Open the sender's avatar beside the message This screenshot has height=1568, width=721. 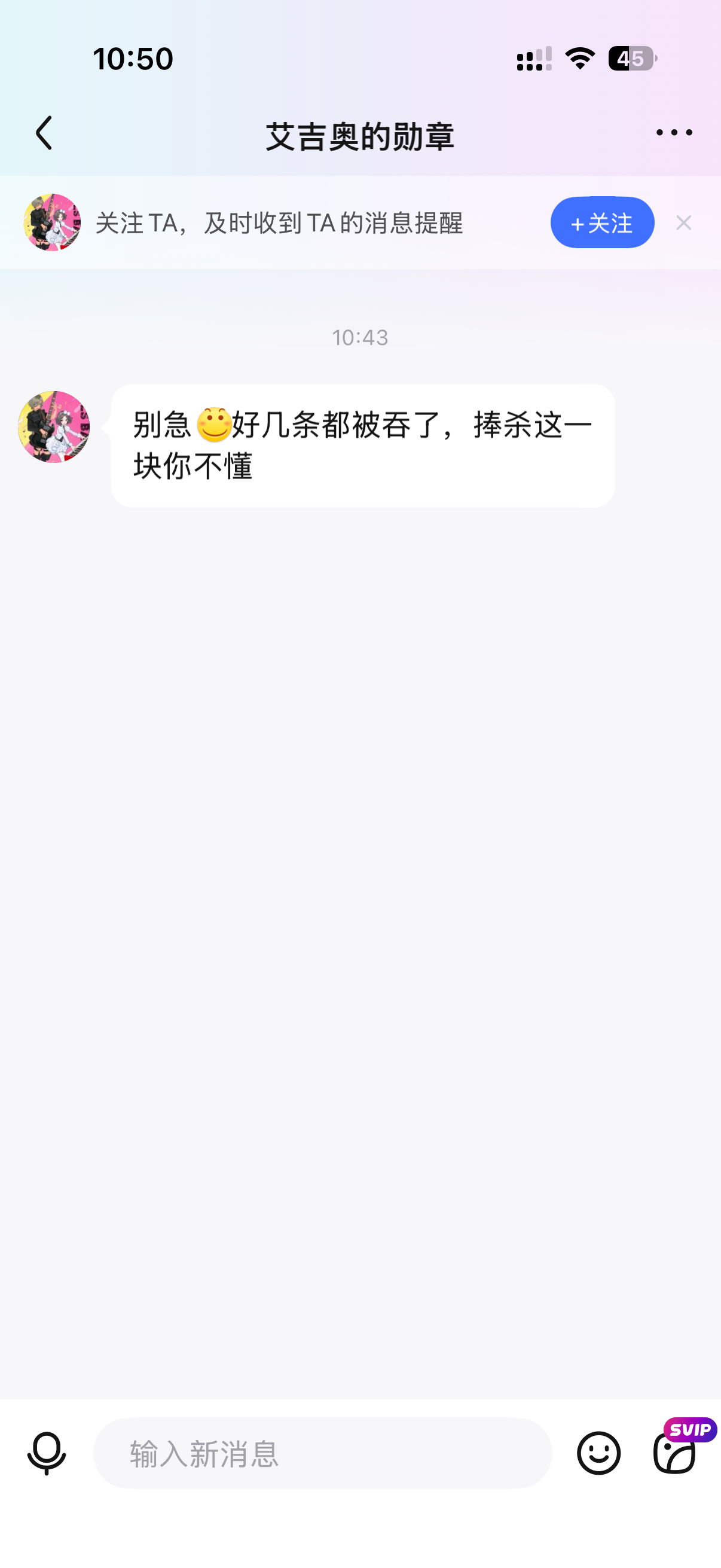54,427
